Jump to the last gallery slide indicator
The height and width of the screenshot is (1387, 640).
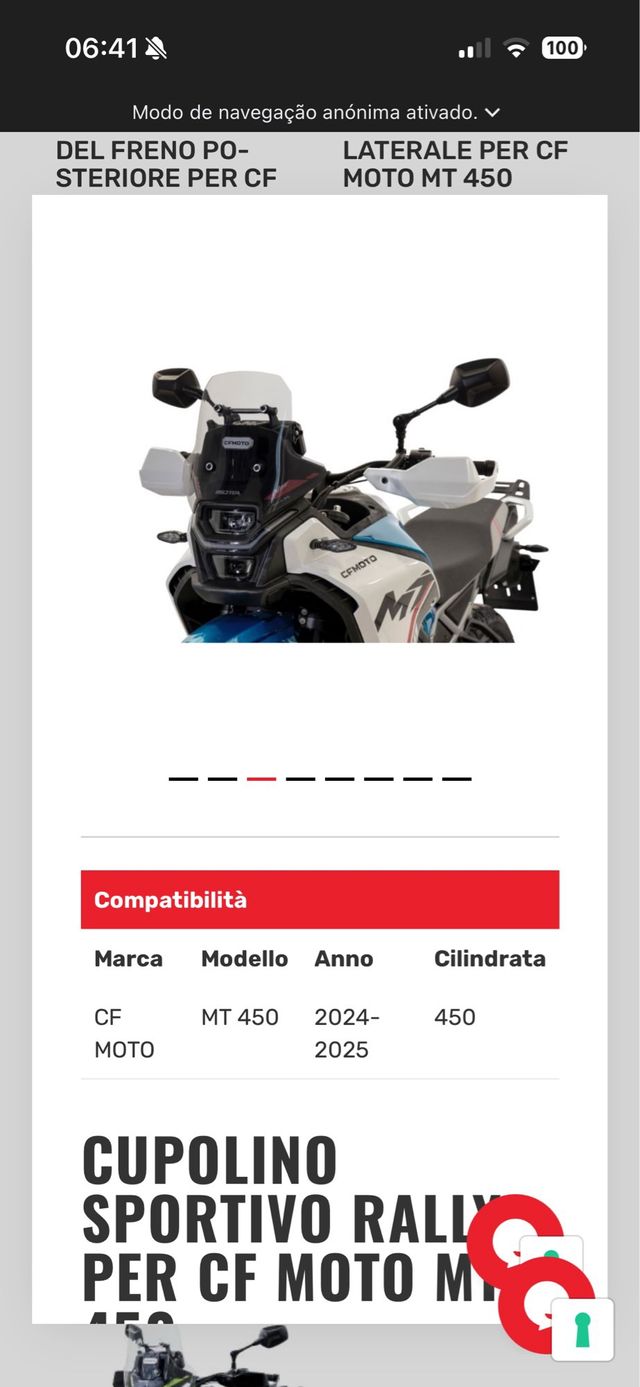coord(456,778)
